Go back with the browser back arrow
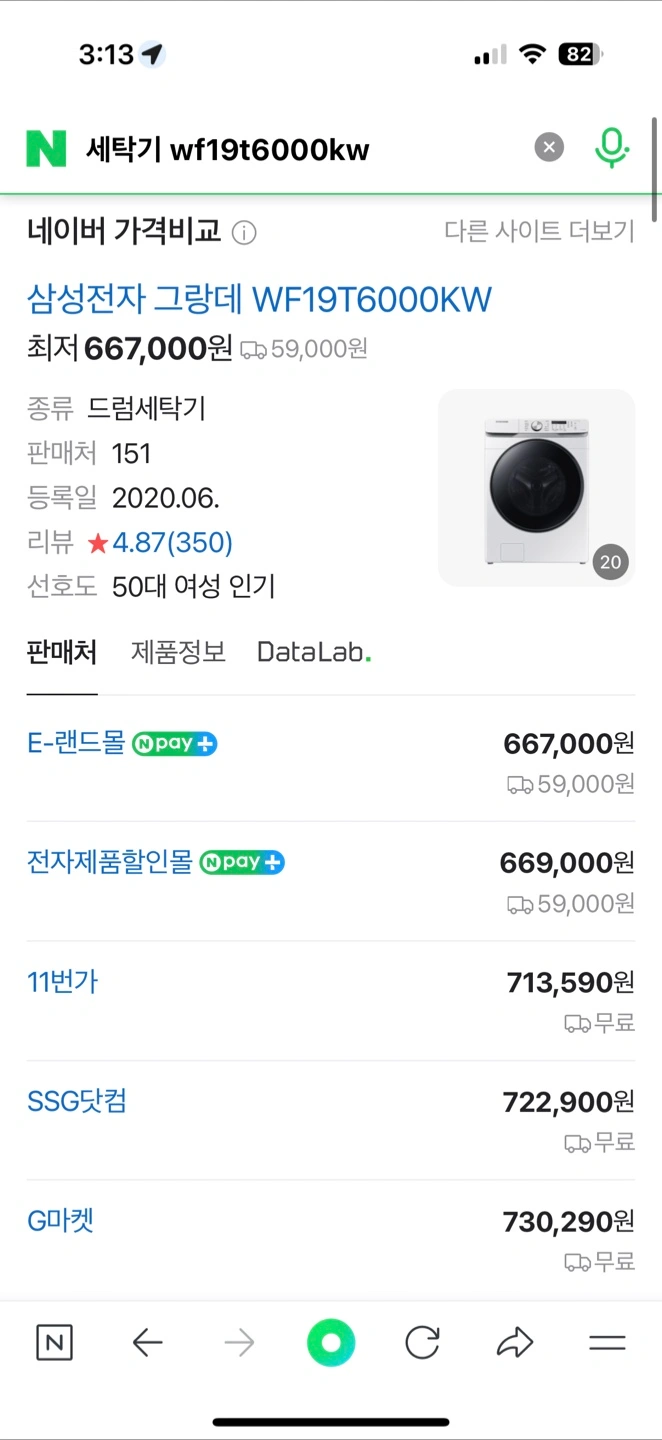Screen dimensions: 662x1440 click(147, 1343)
